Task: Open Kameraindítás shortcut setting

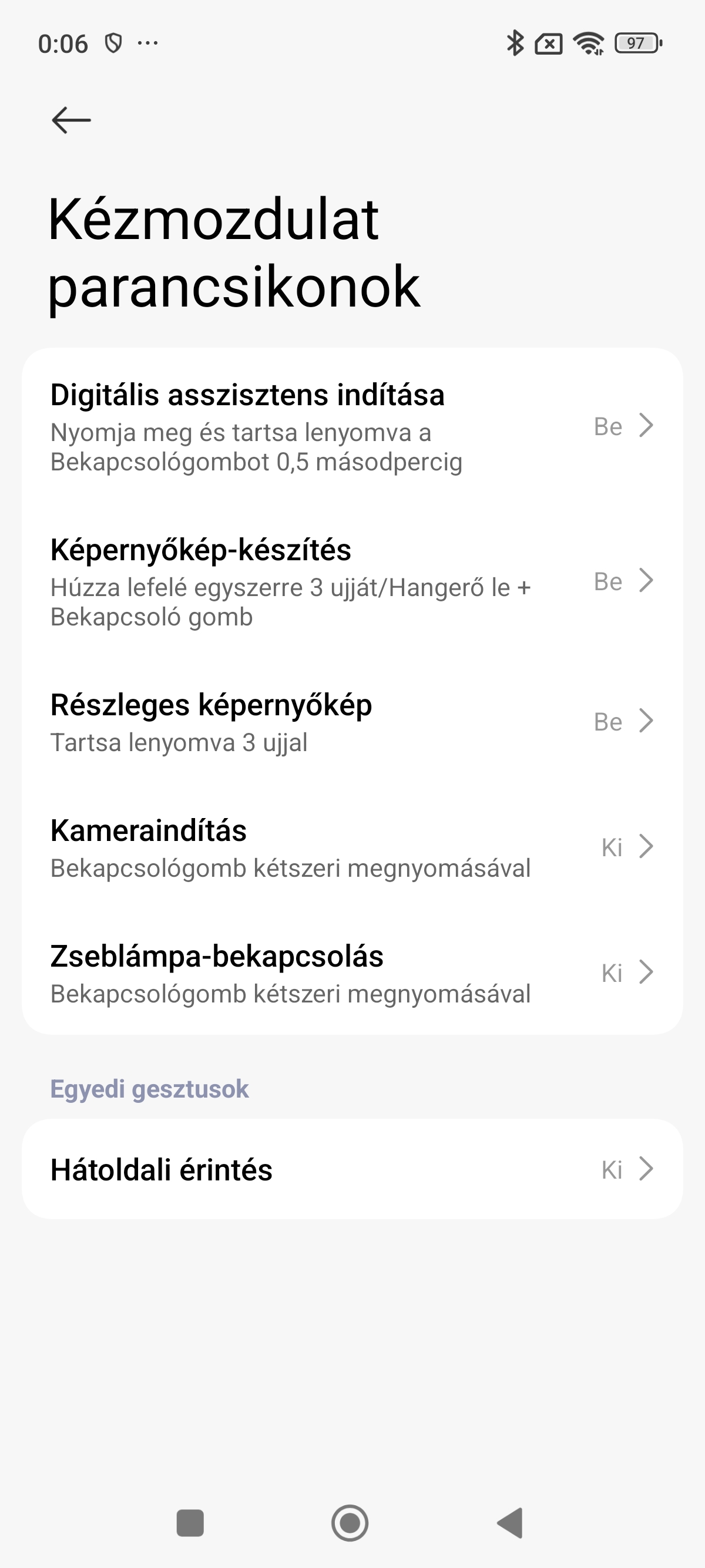Action: point(352,847)
